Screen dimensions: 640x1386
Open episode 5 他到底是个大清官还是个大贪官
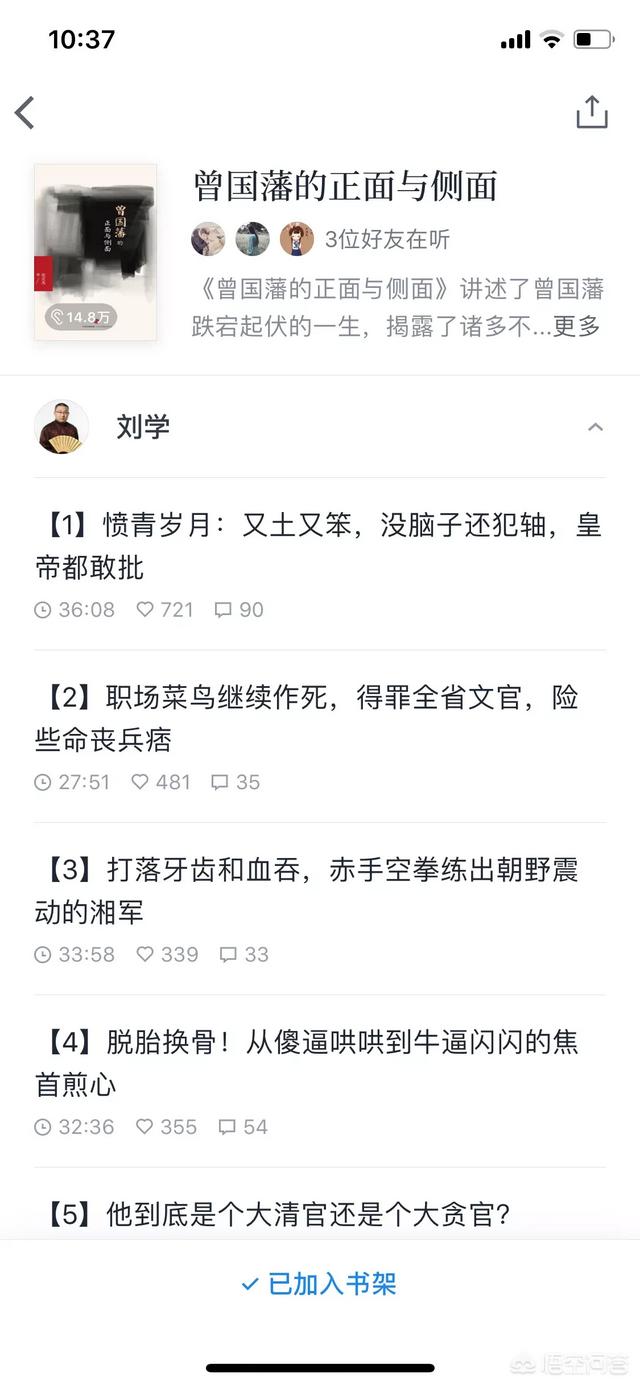[320, 1214]
